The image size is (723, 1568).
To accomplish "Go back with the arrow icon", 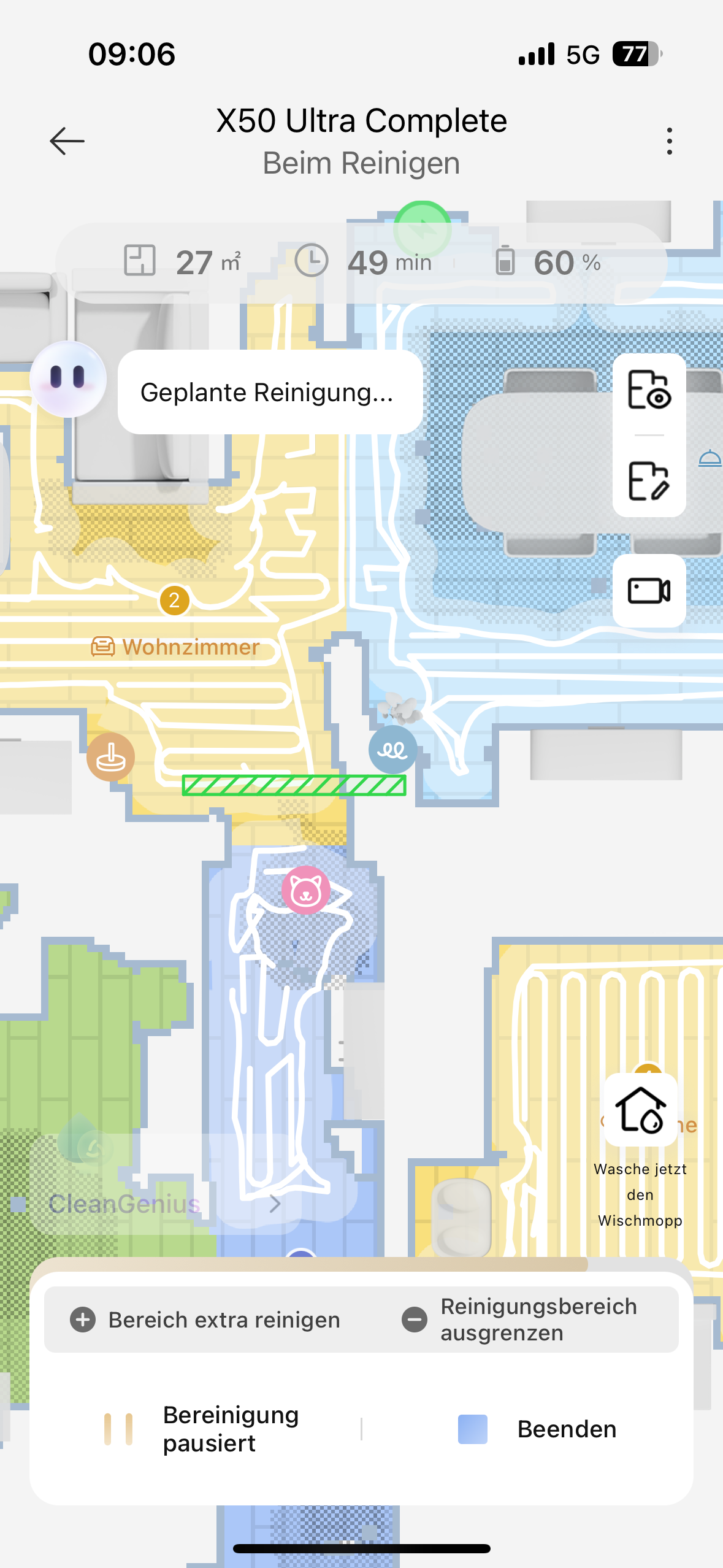I will [67, 141].
